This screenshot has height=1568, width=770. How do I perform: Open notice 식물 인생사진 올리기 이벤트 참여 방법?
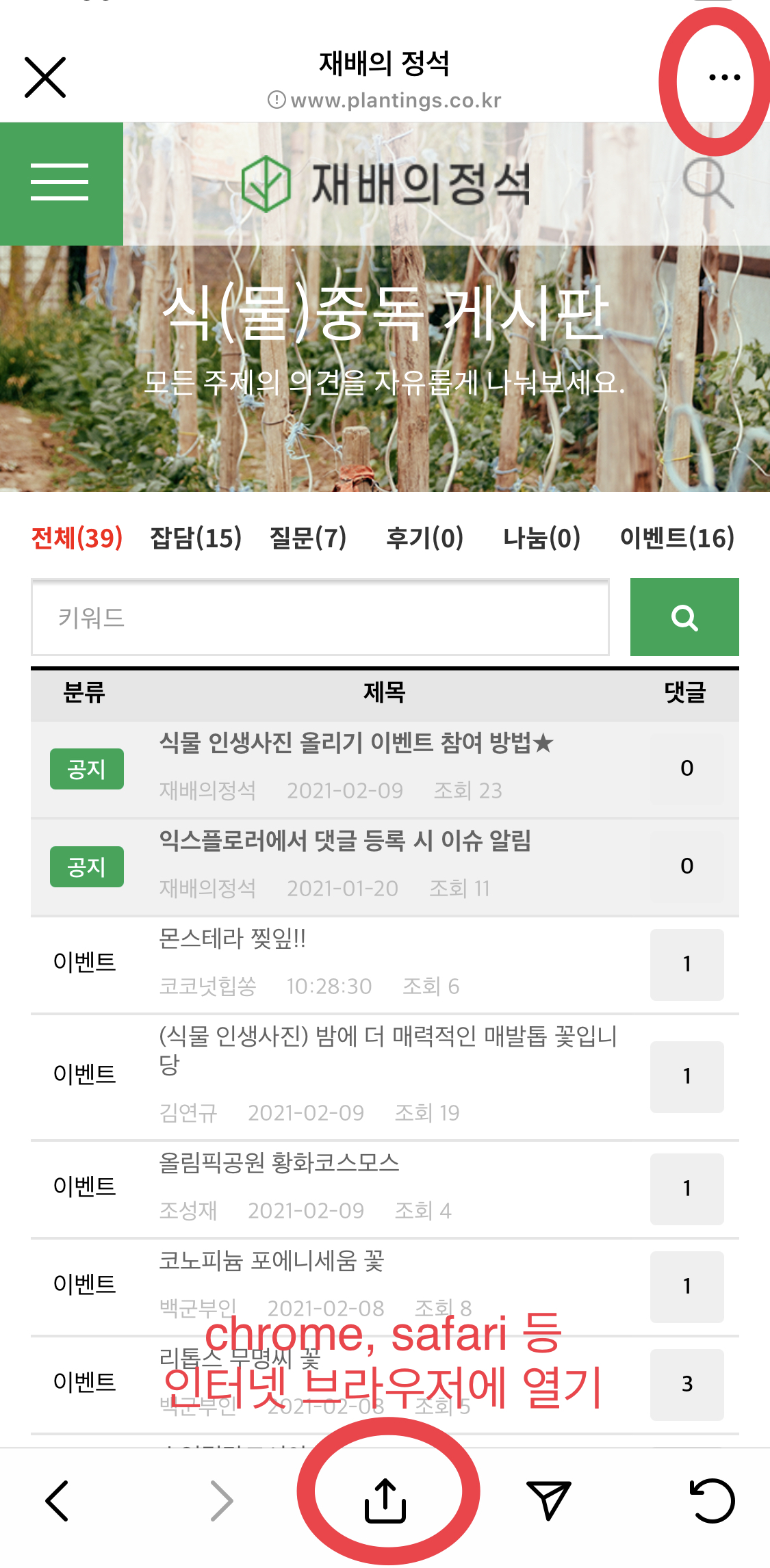pyautogui.click(x=356, y=743)
